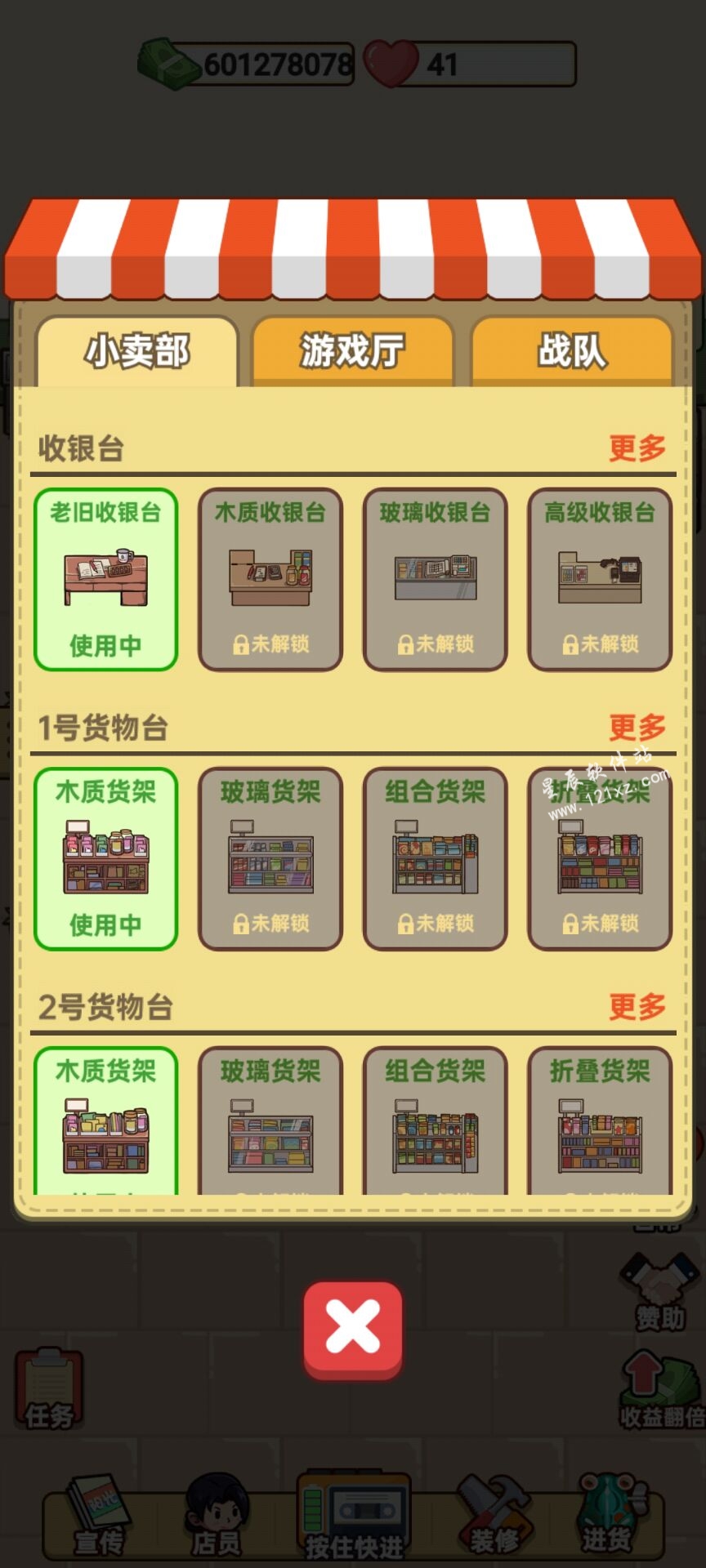Open 折叠货架 under 2号货物台

[x=600, y=1123]
